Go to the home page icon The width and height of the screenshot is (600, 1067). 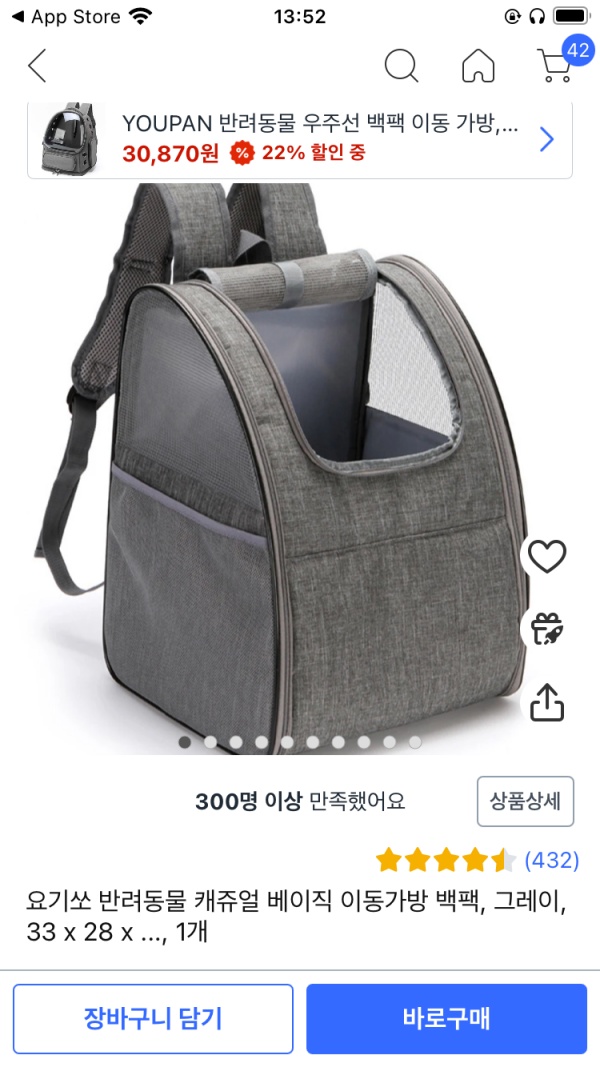coord(478,66)
